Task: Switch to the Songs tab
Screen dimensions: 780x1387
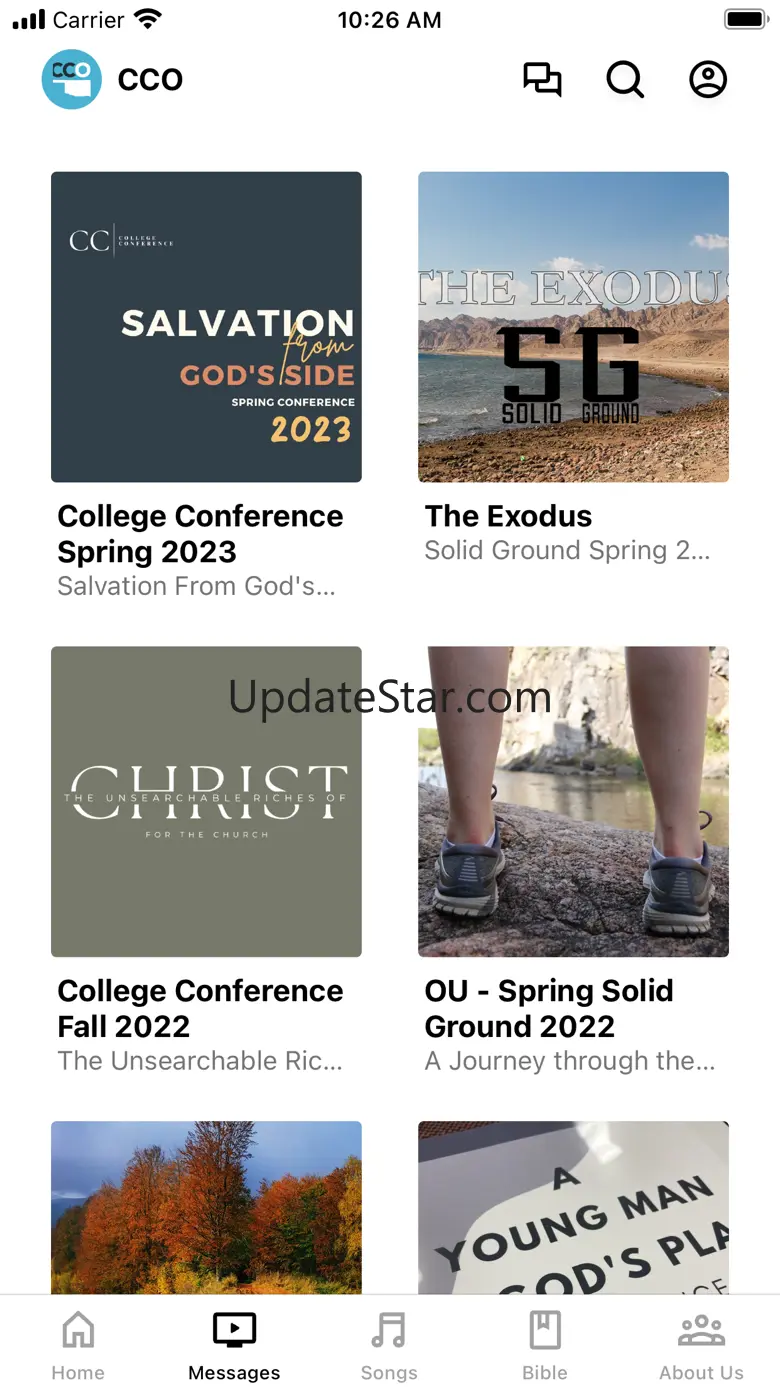Action: tap(389, 1346)
